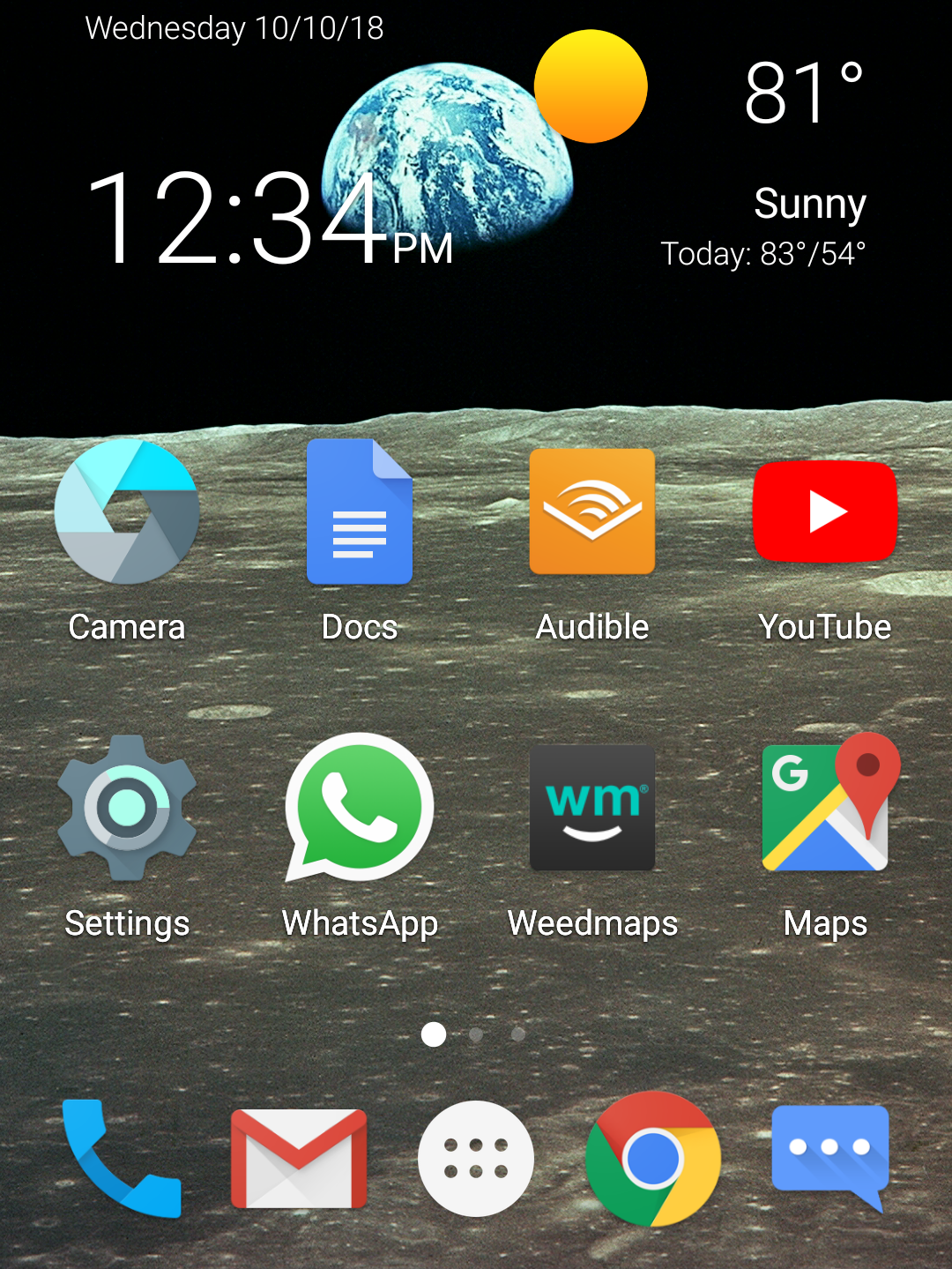Open the Audible app

coord(592,512)
